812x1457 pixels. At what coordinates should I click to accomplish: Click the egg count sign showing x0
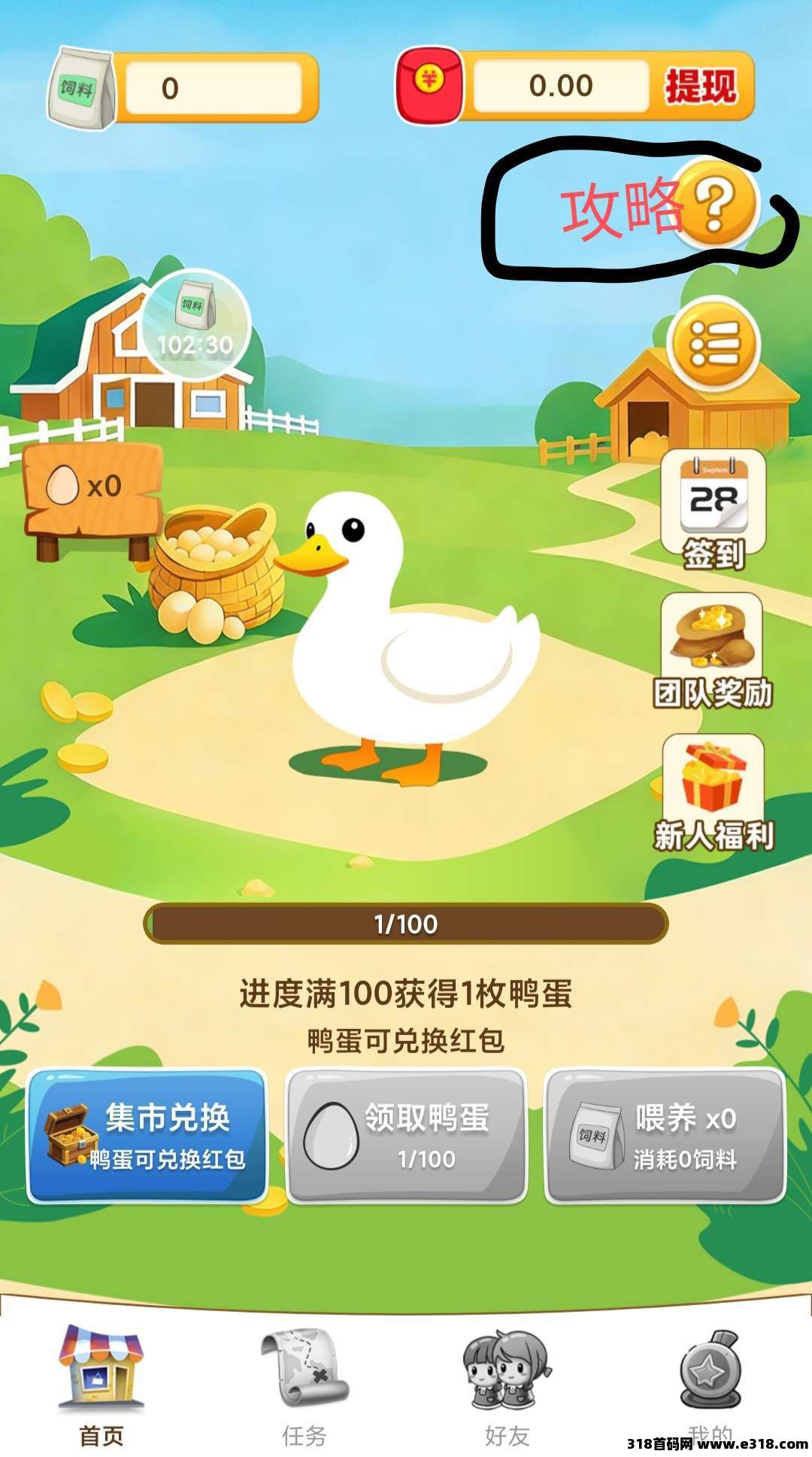point(90,489)
